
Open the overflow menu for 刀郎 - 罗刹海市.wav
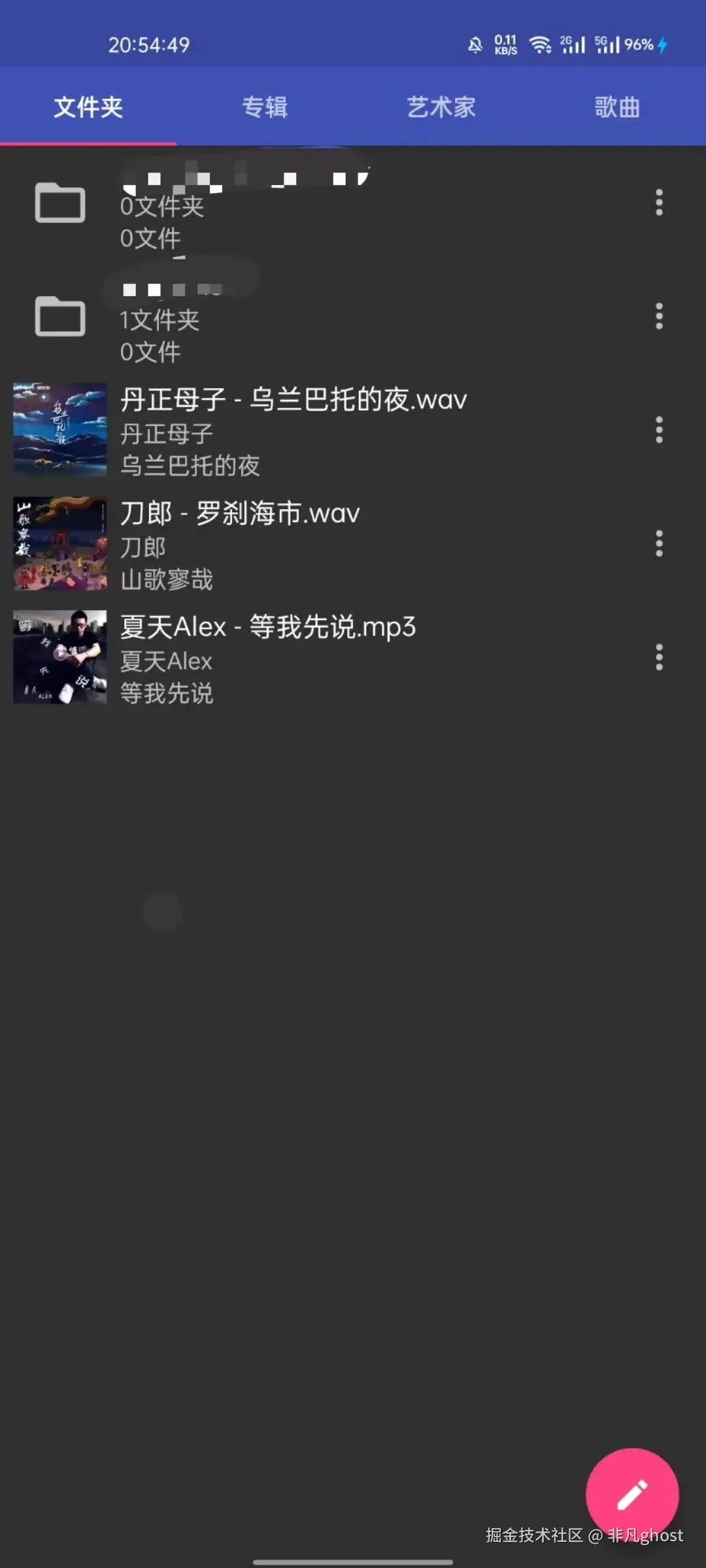point(659,544)
